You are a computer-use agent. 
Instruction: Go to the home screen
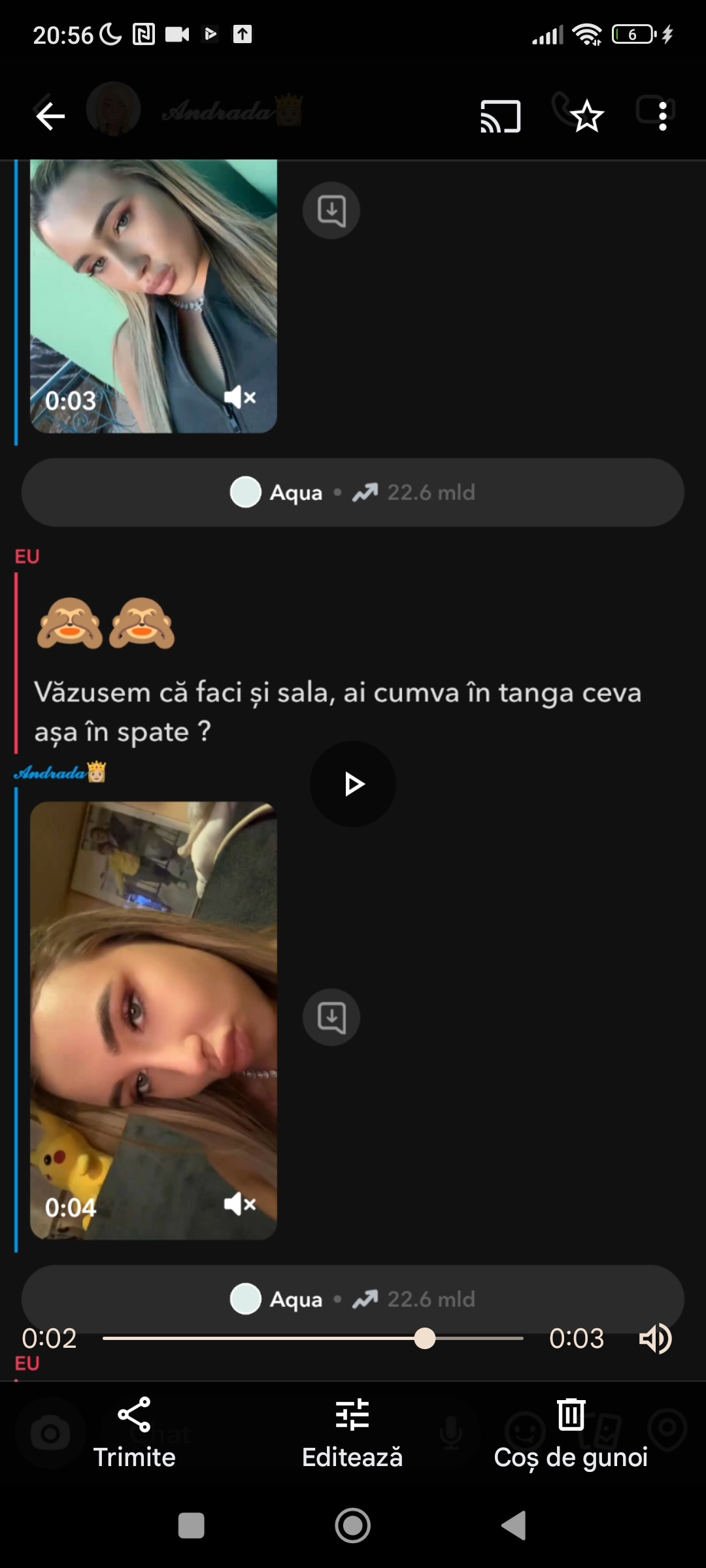pyautogui.click(x=353, y=1526)
